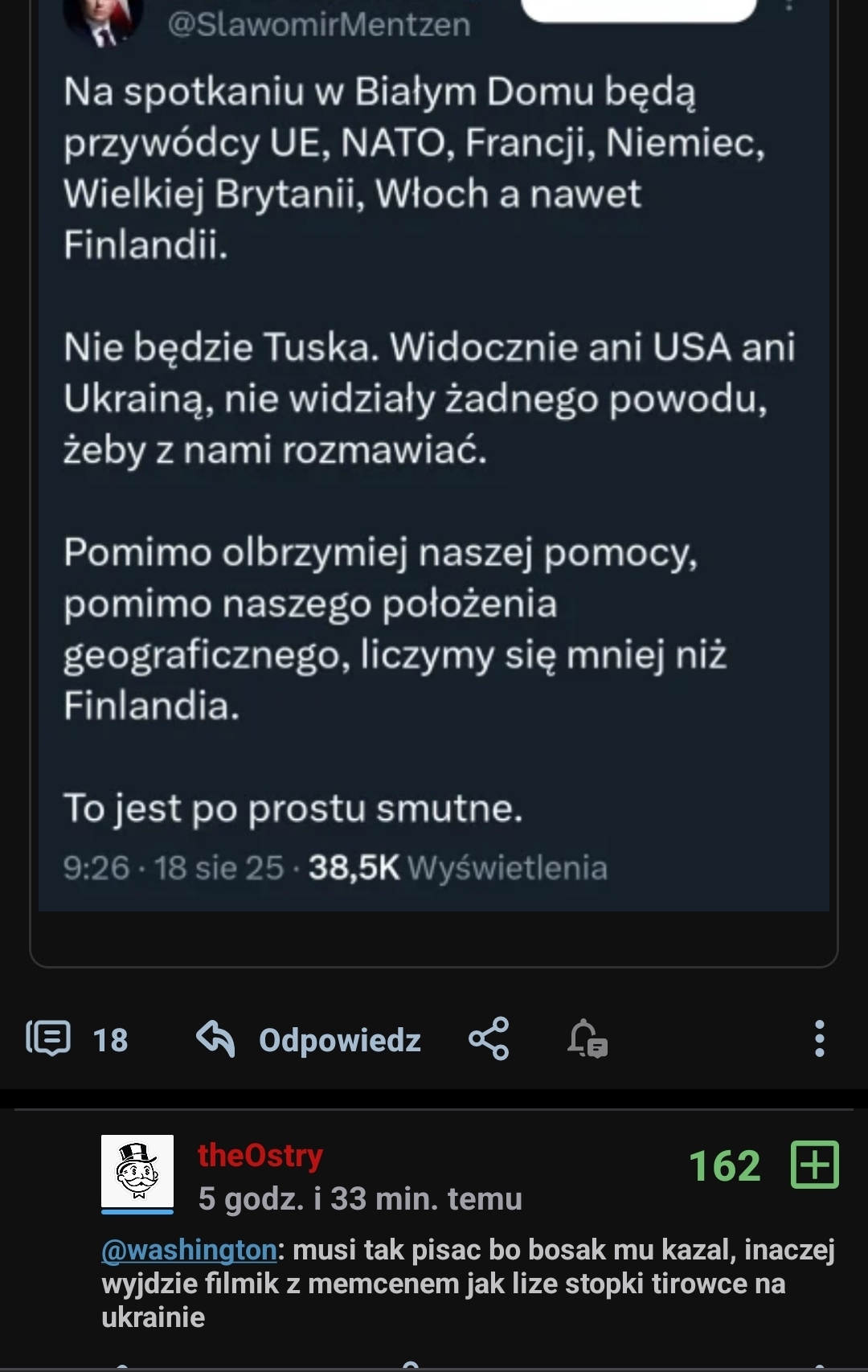The height and width of the screenshot is (1372, 868).
Task: Turn on notifications for this thread
Action: [x=588, y=1038]
